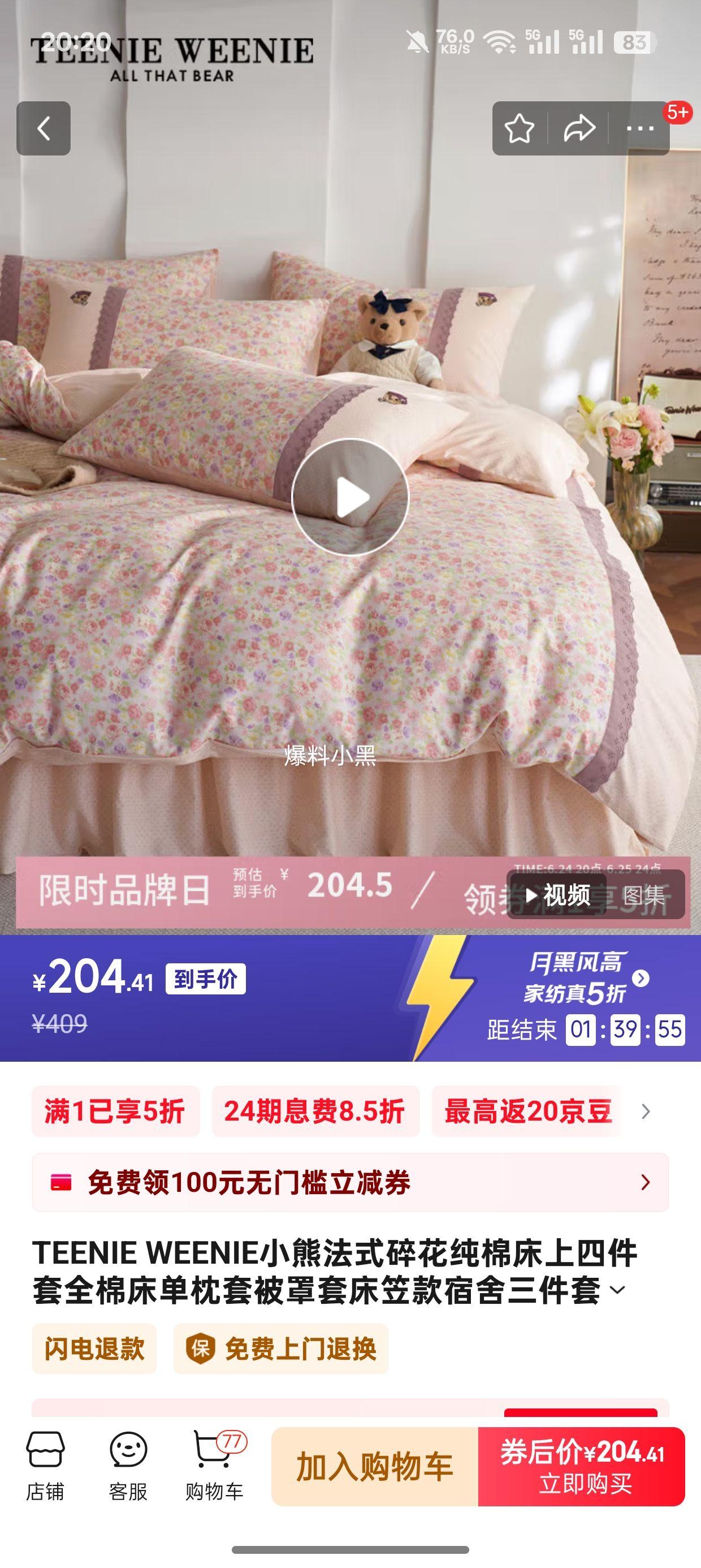Open the 免费上门退换 guarantee info
Screen dimensions: 701x1568
pos(280,1349)
